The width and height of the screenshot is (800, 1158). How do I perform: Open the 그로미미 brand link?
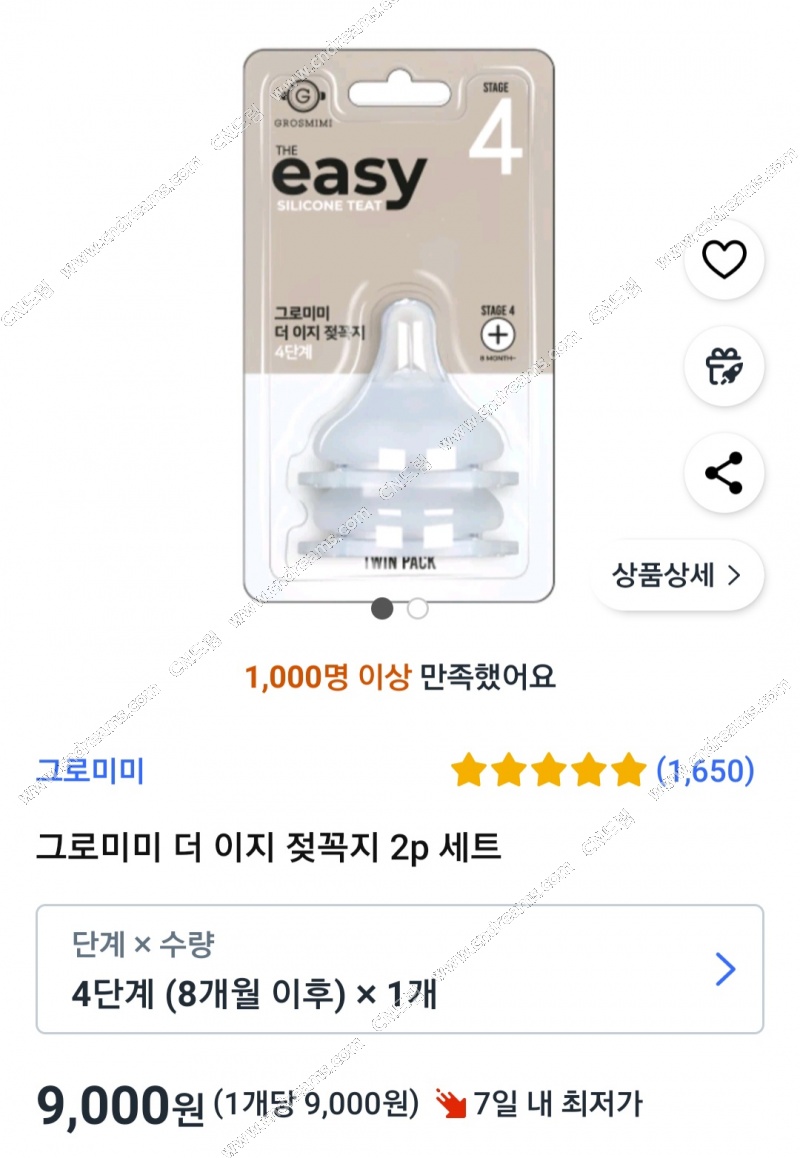91,770
